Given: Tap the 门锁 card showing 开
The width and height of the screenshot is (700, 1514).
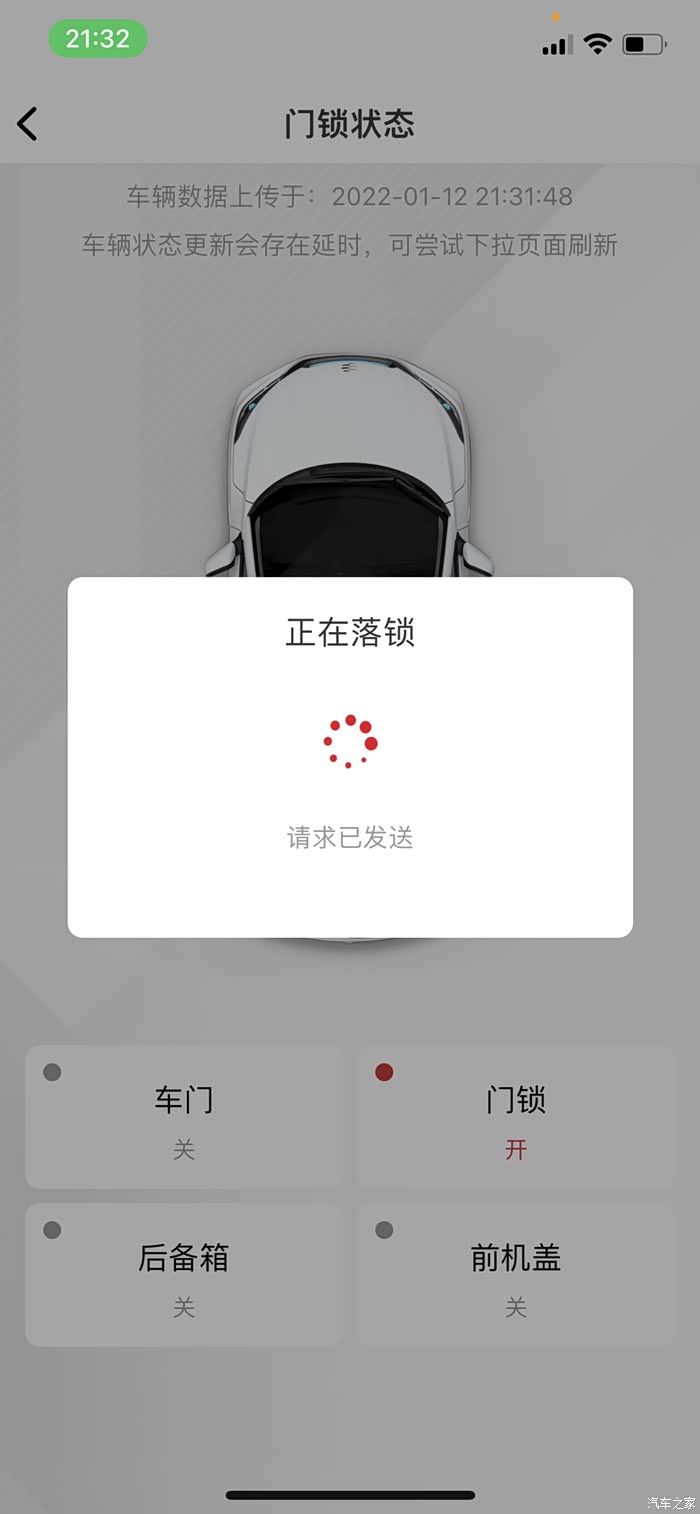Looking at the screenshot, I should coord(515,1117).
